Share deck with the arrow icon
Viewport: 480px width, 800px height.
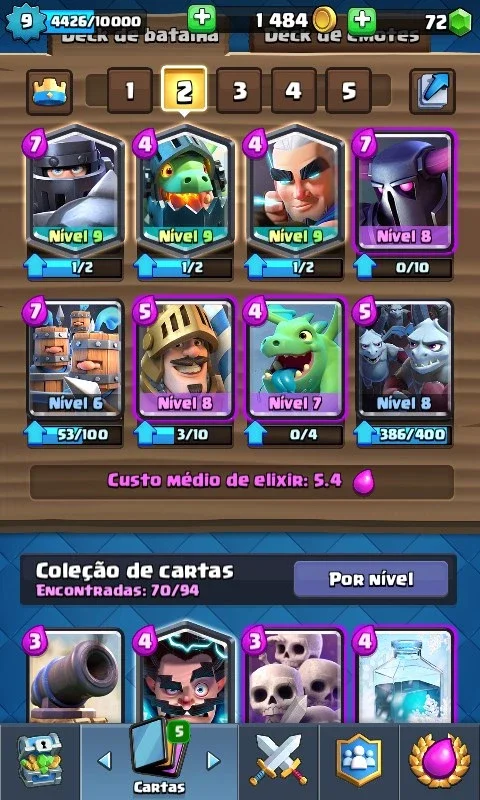coord(432,92)
